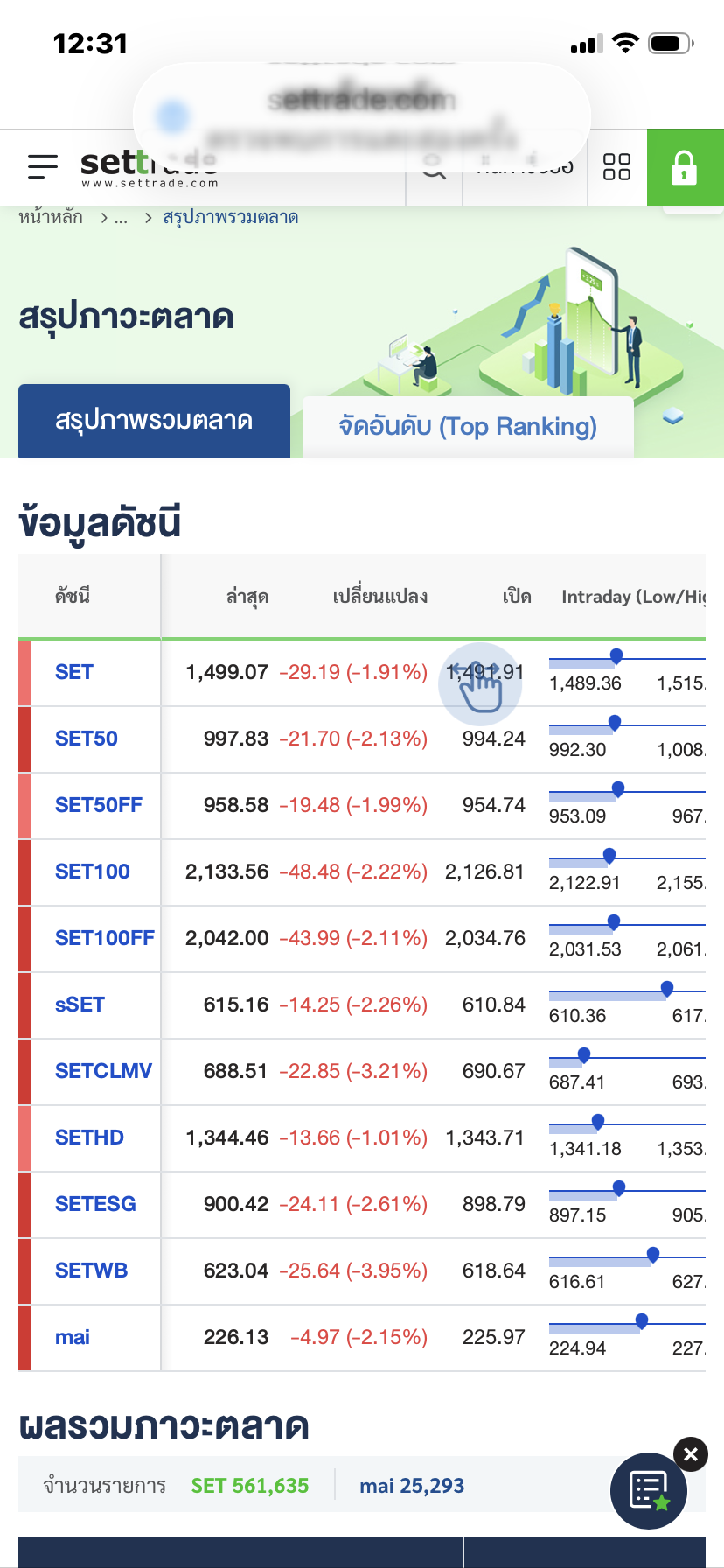The width and height of the screenshot is (724, 1568).
Task: View SET100FF index details
Action: pyautogui.click(x=104, y=938)
